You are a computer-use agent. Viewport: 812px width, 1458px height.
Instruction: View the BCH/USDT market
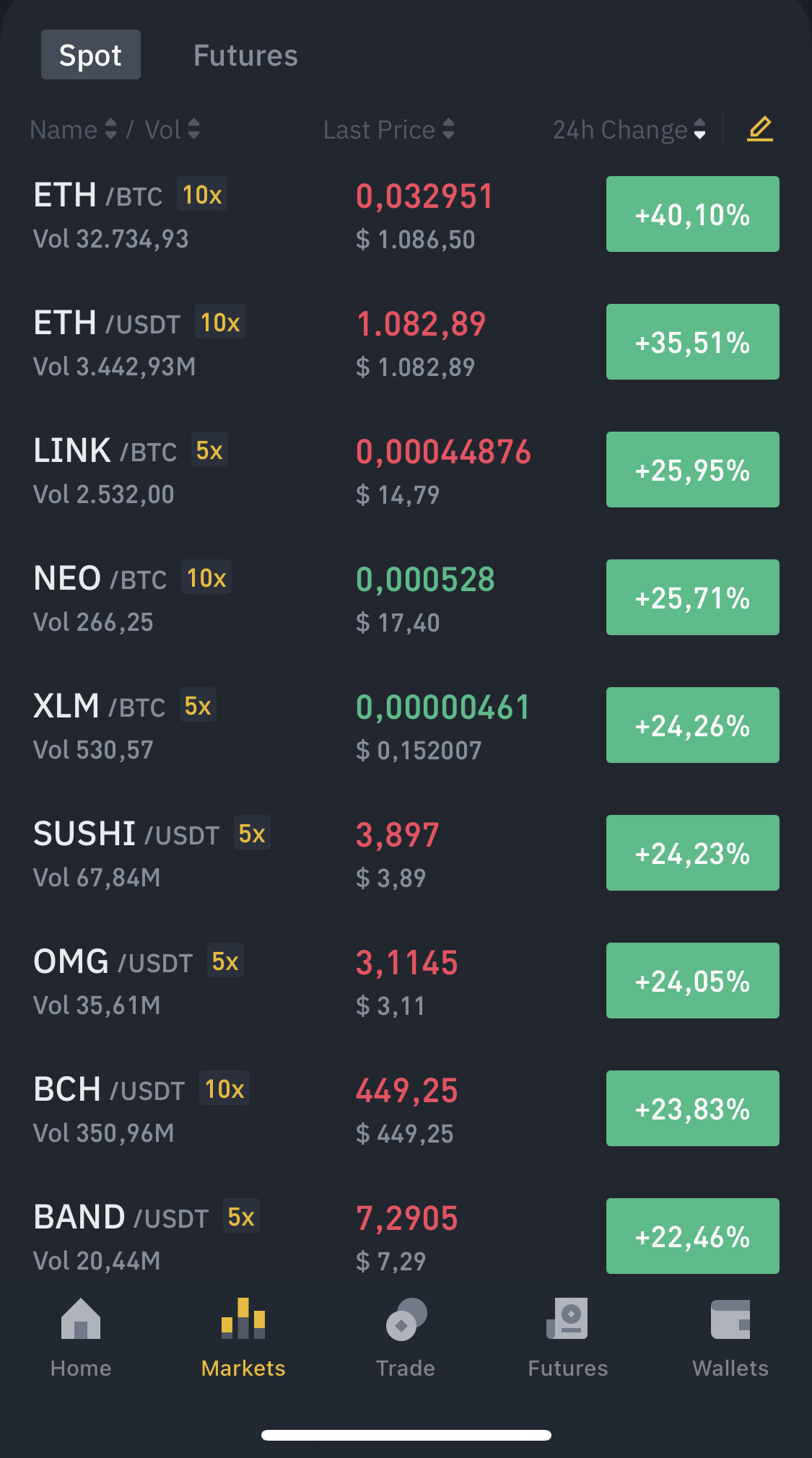coord(406,1109)
